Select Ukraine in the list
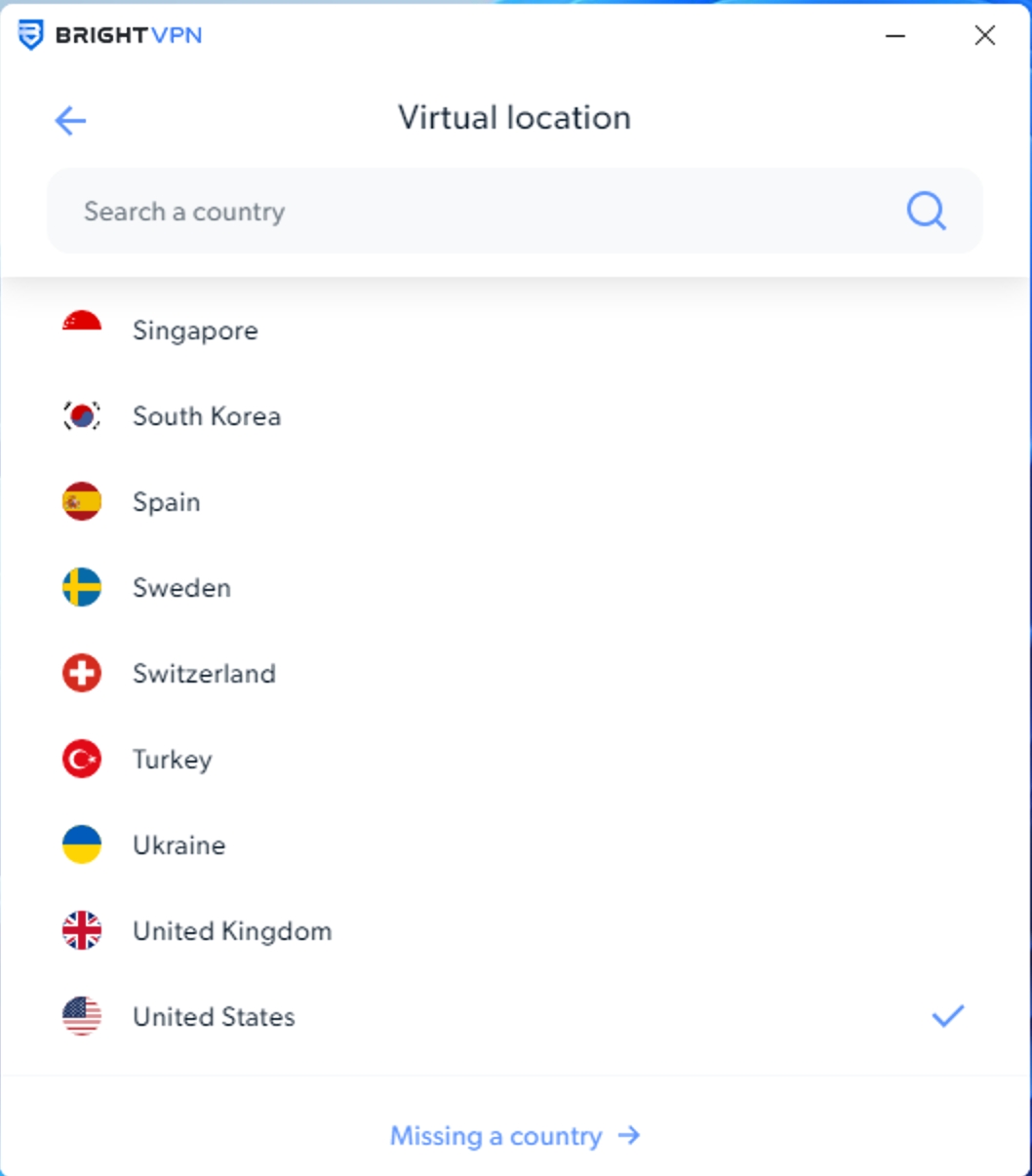 (179, 845)
